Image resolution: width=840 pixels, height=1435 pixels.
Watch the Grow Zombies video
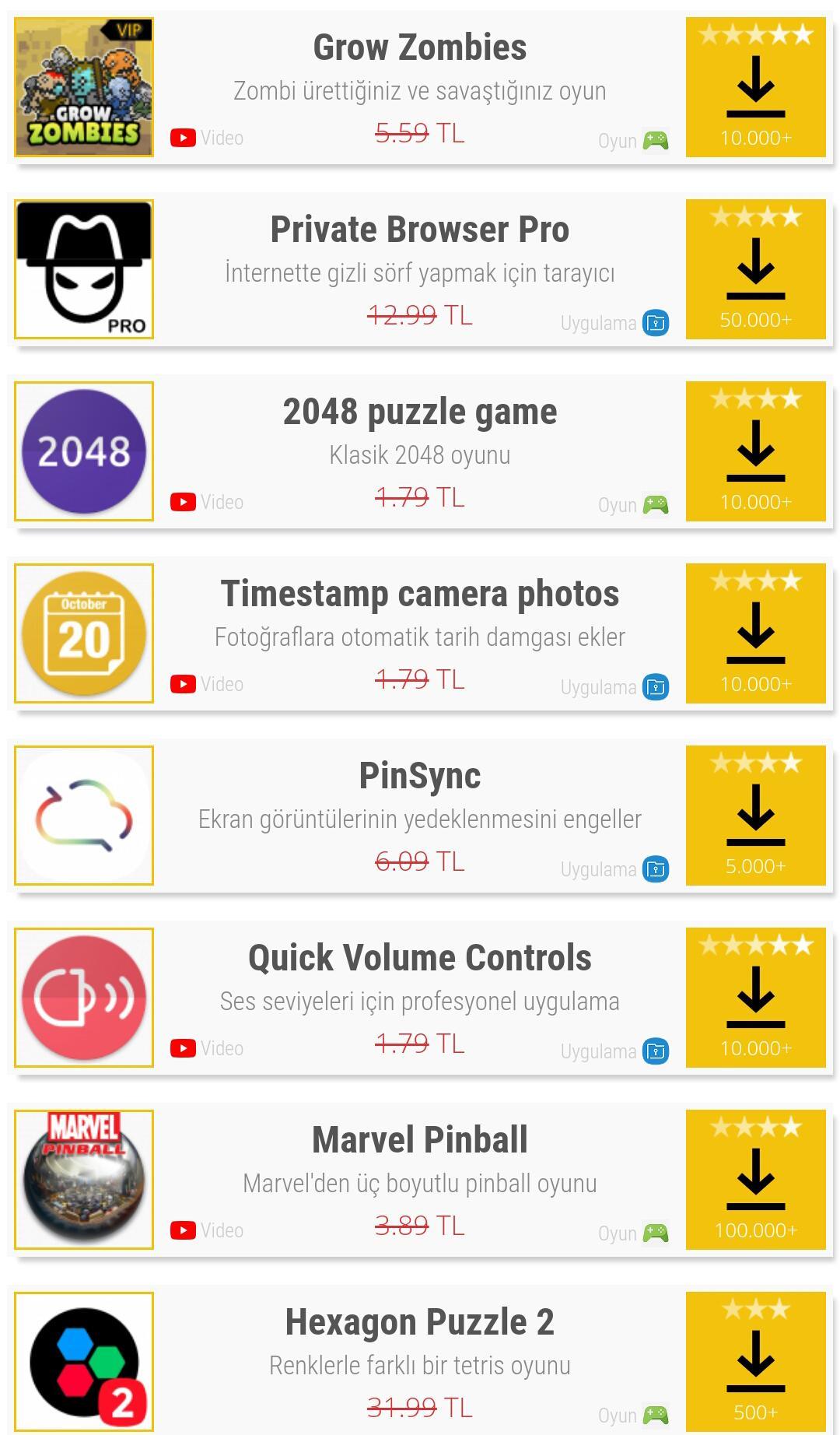(x=207, y=139)
